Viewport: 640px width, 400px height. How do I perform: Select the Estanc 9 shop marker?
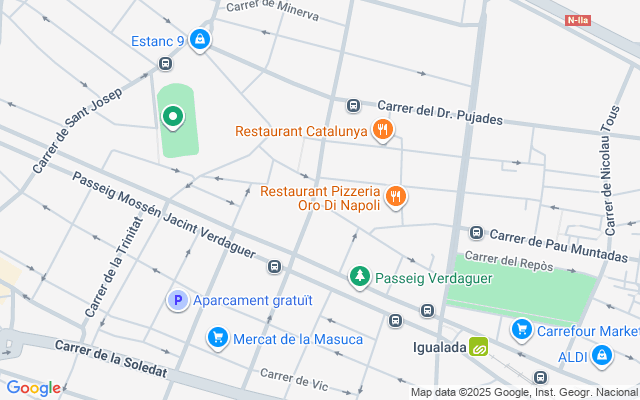click(199, 40)
